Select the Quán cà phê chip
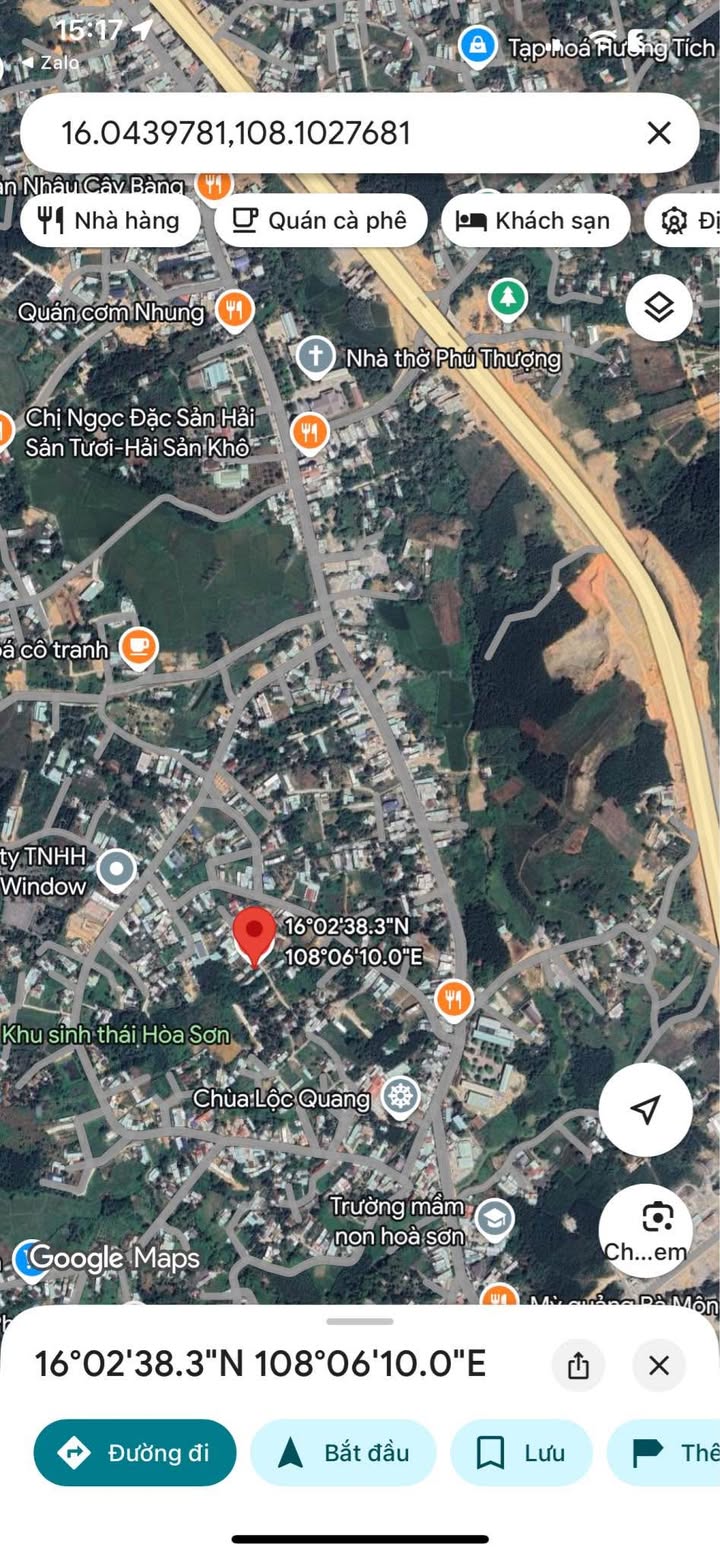This screenshot has height=1557, width=720. 320,221
